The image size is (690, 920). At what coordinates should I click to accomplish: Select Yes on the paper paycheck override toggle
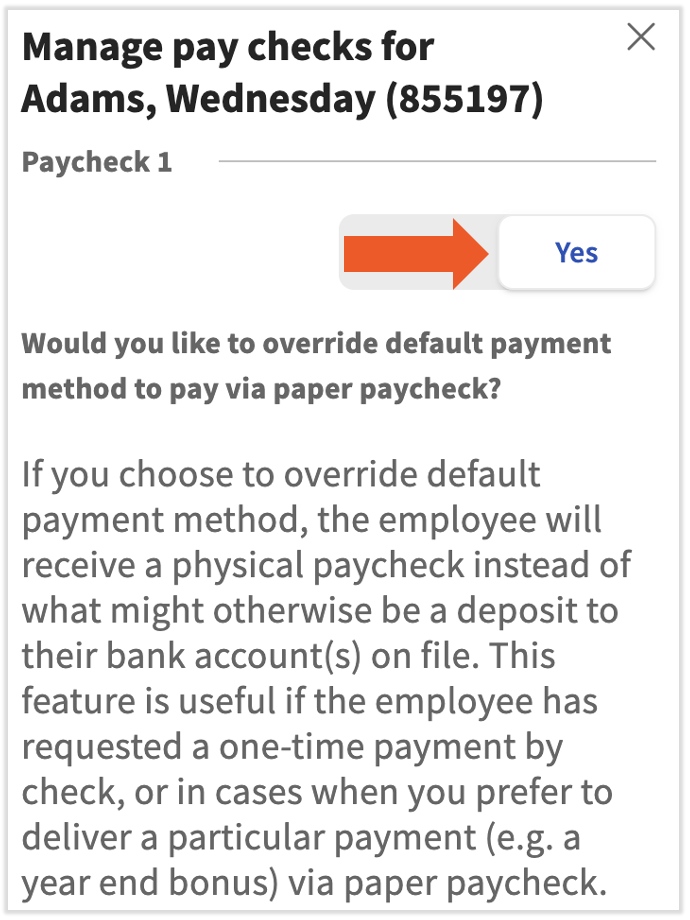point(576,253)
